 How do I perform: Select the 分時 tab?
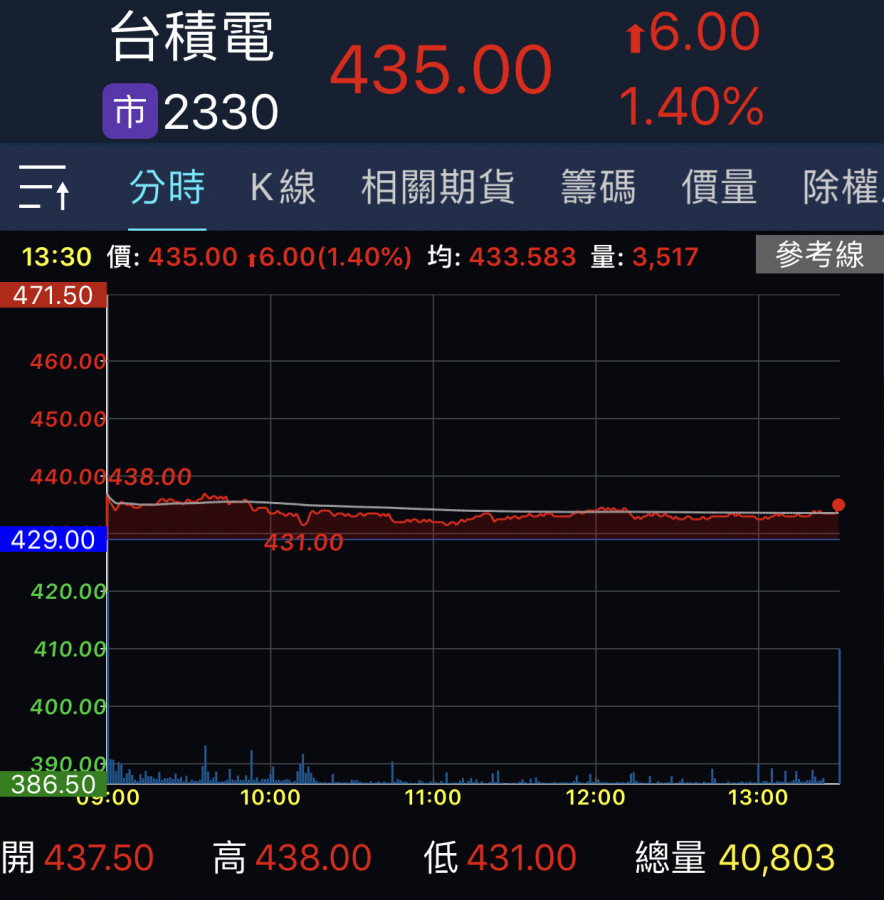pyautogui.click(x=167, y=187)
